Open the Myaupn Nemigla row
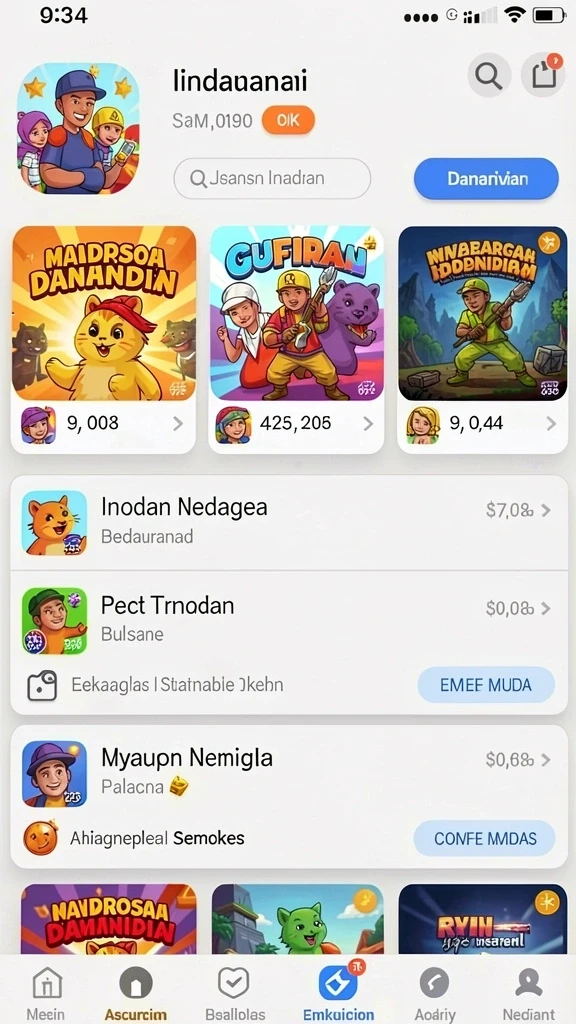 pos(289,773)
